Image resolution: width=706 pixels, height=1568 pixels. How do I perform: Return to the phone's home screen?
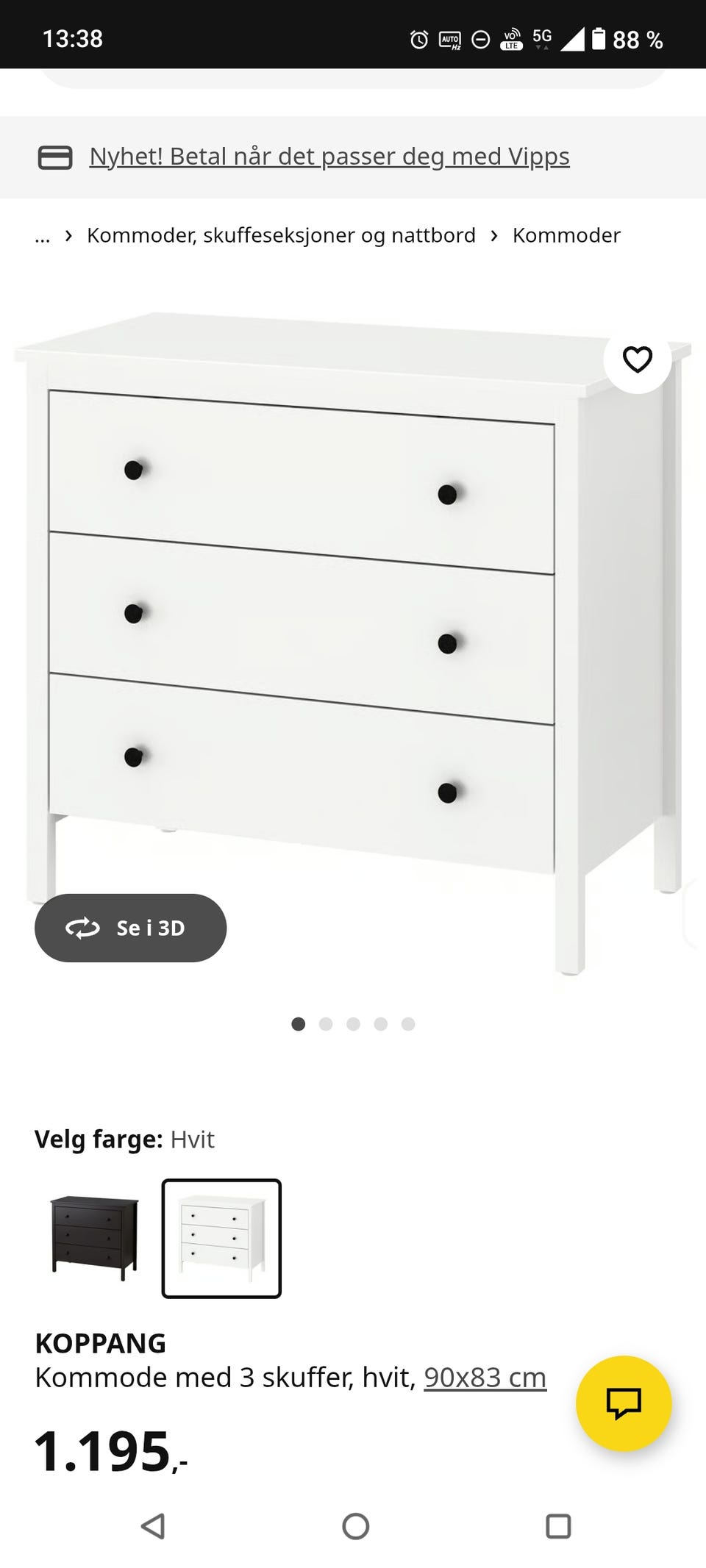click(x=355, y=1527)
